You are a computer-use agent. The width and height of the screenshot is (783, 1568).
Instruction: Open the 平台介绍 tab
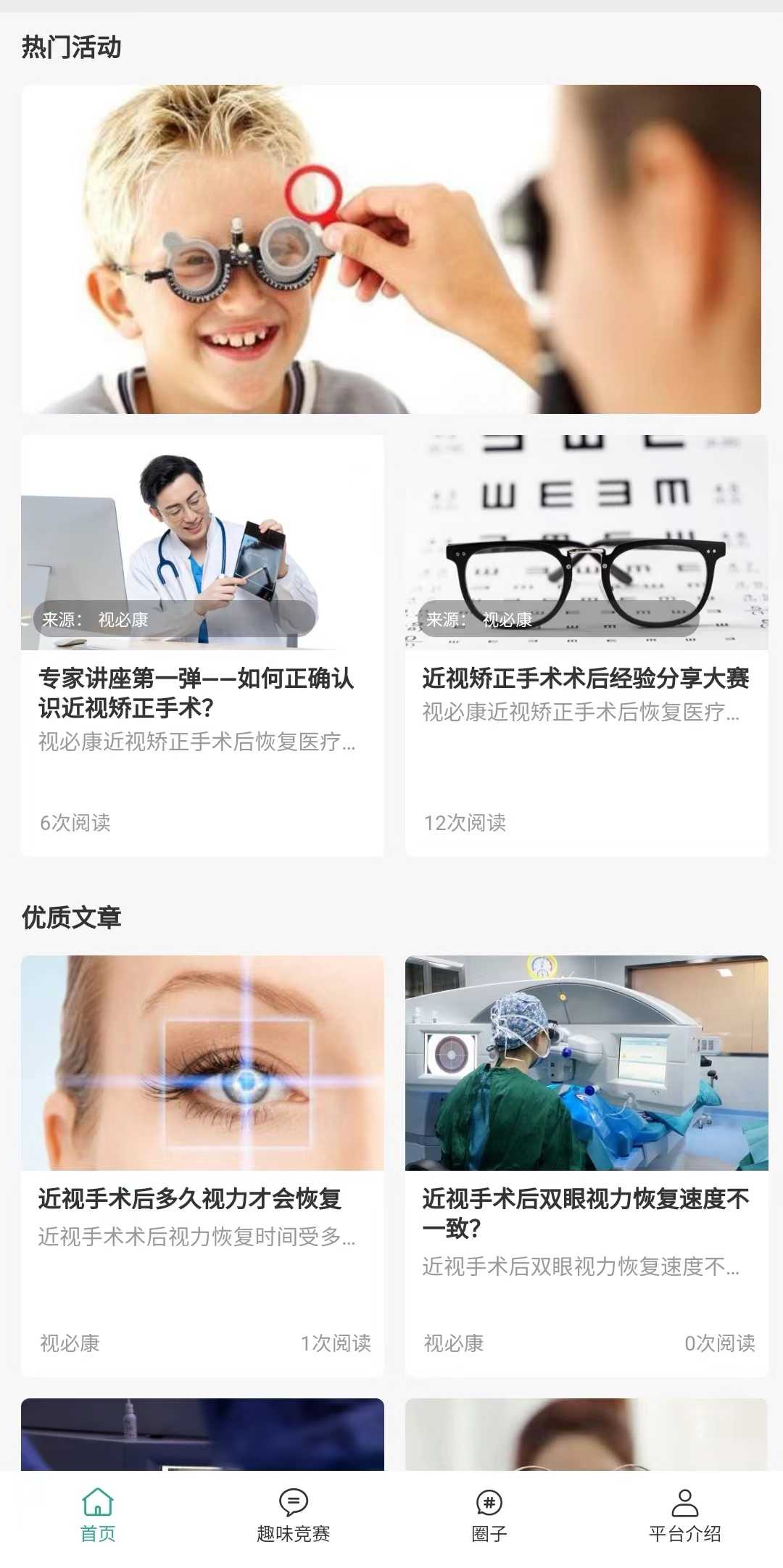pos(684,1515)
